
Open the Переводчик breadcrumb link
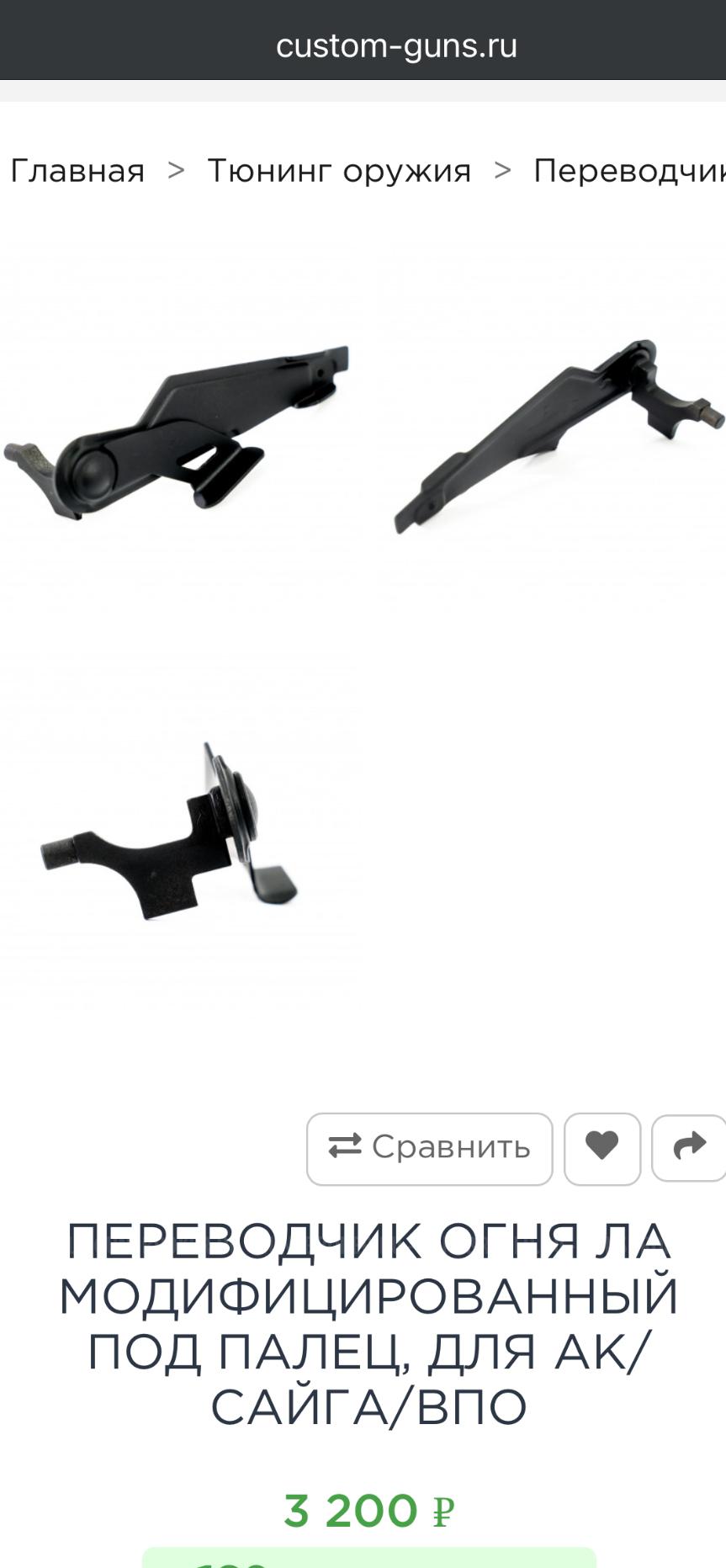(628, 171)
